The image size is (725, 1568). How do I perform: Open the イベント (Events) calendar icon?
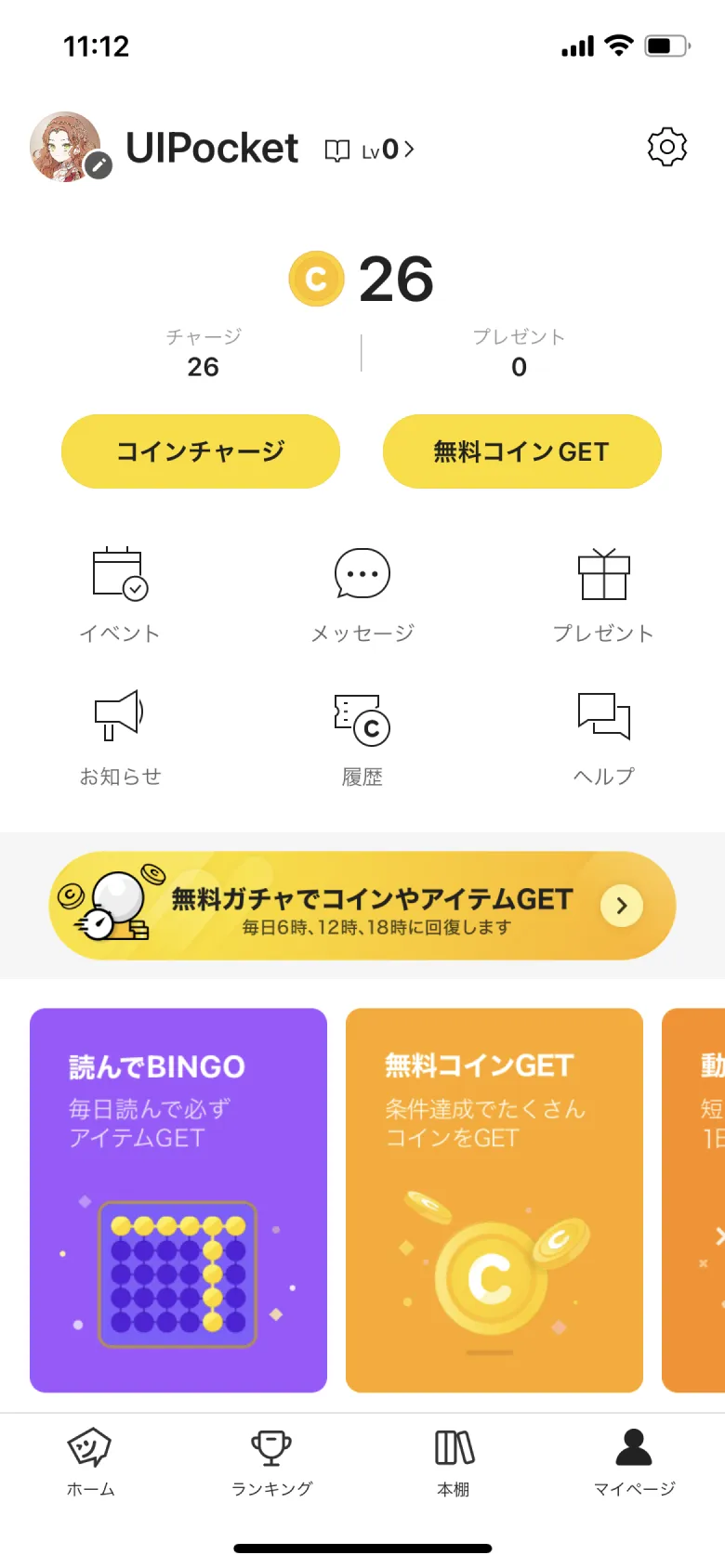(x=120, y=573)
